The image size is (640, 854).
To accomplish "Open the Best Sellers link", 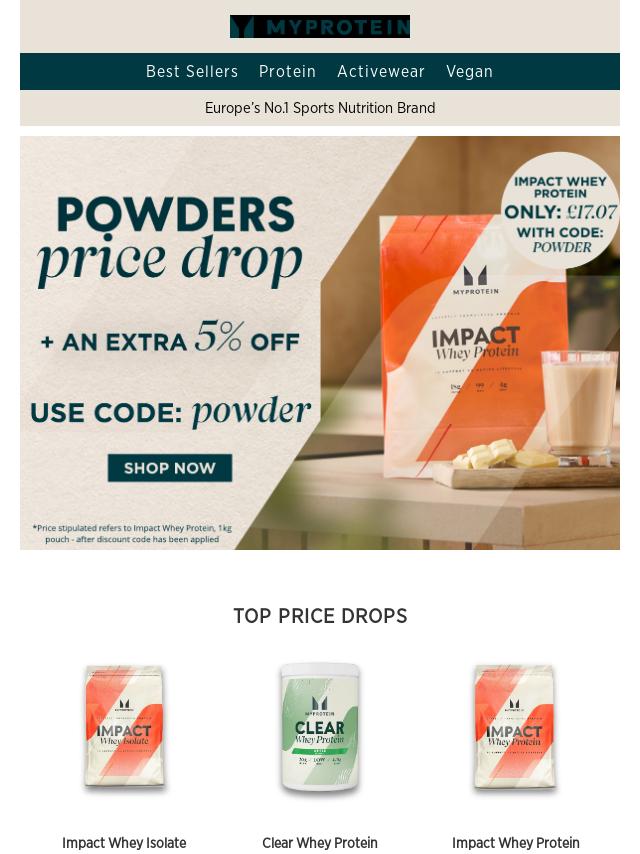I will click(x=192, y=72).
